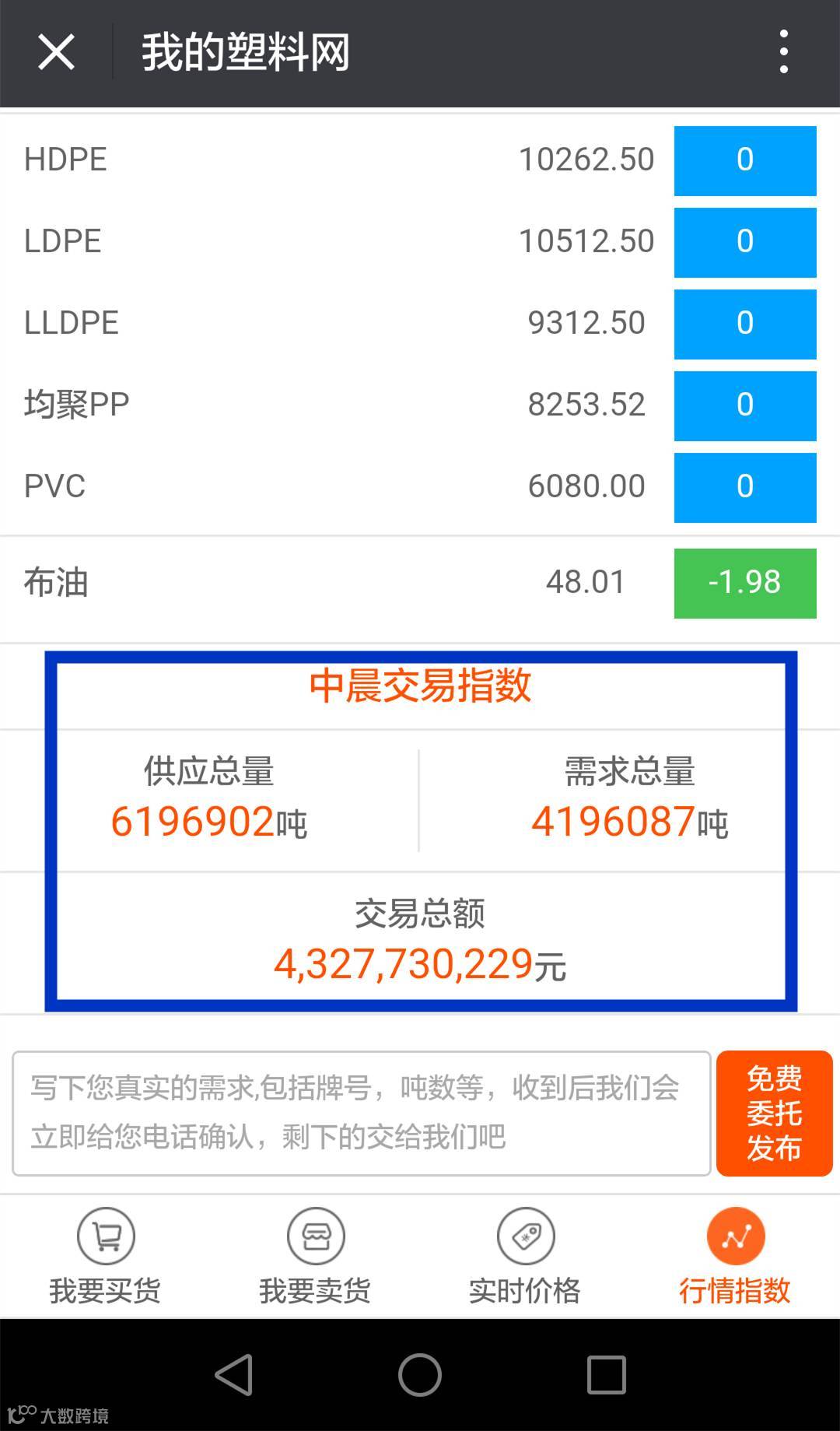Select the orange 行情指数 chart icon
Screen dimensions: 840x1431
click(x=735, y=1236)
